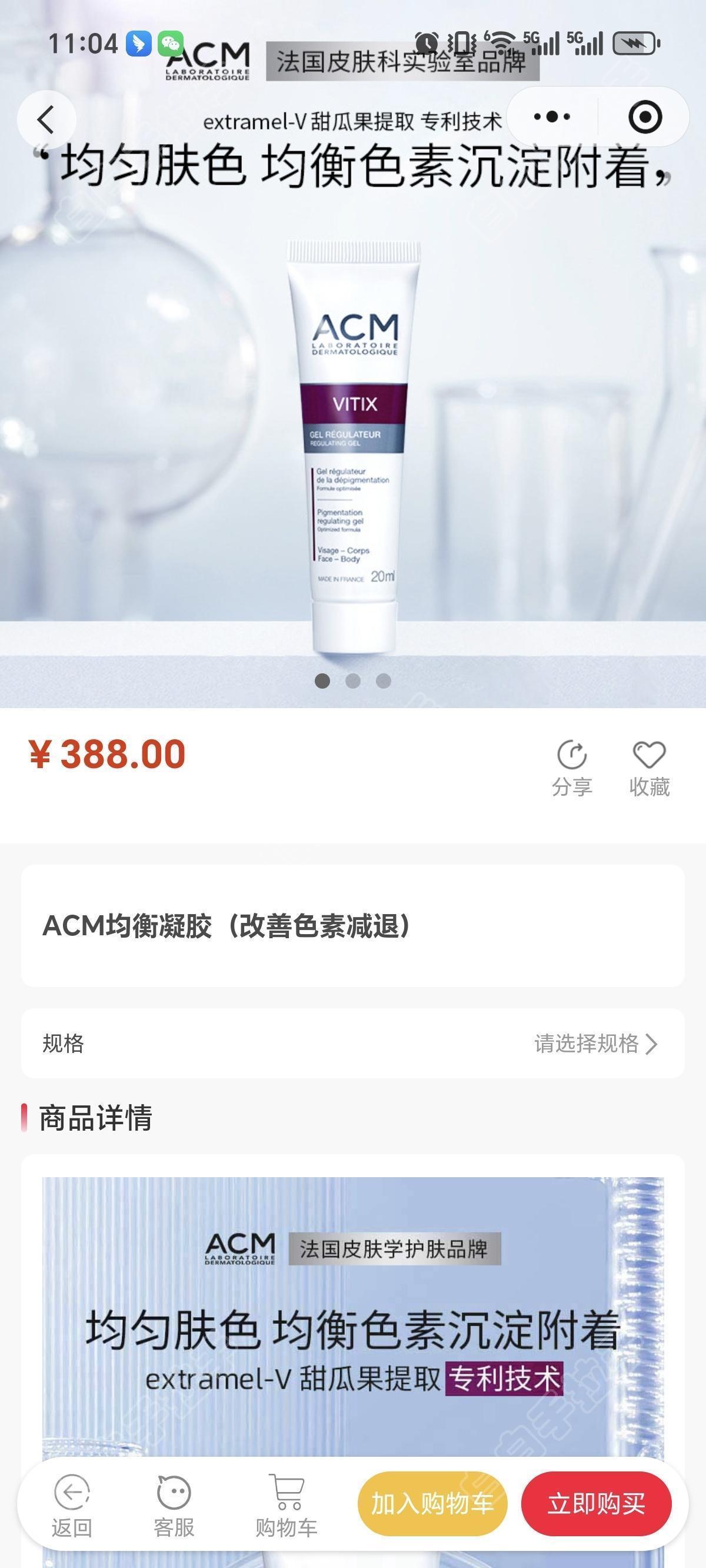Screen dimensions: 706x1568
Task: Add product to favorites with 收藏
Action: click(649, 768)
